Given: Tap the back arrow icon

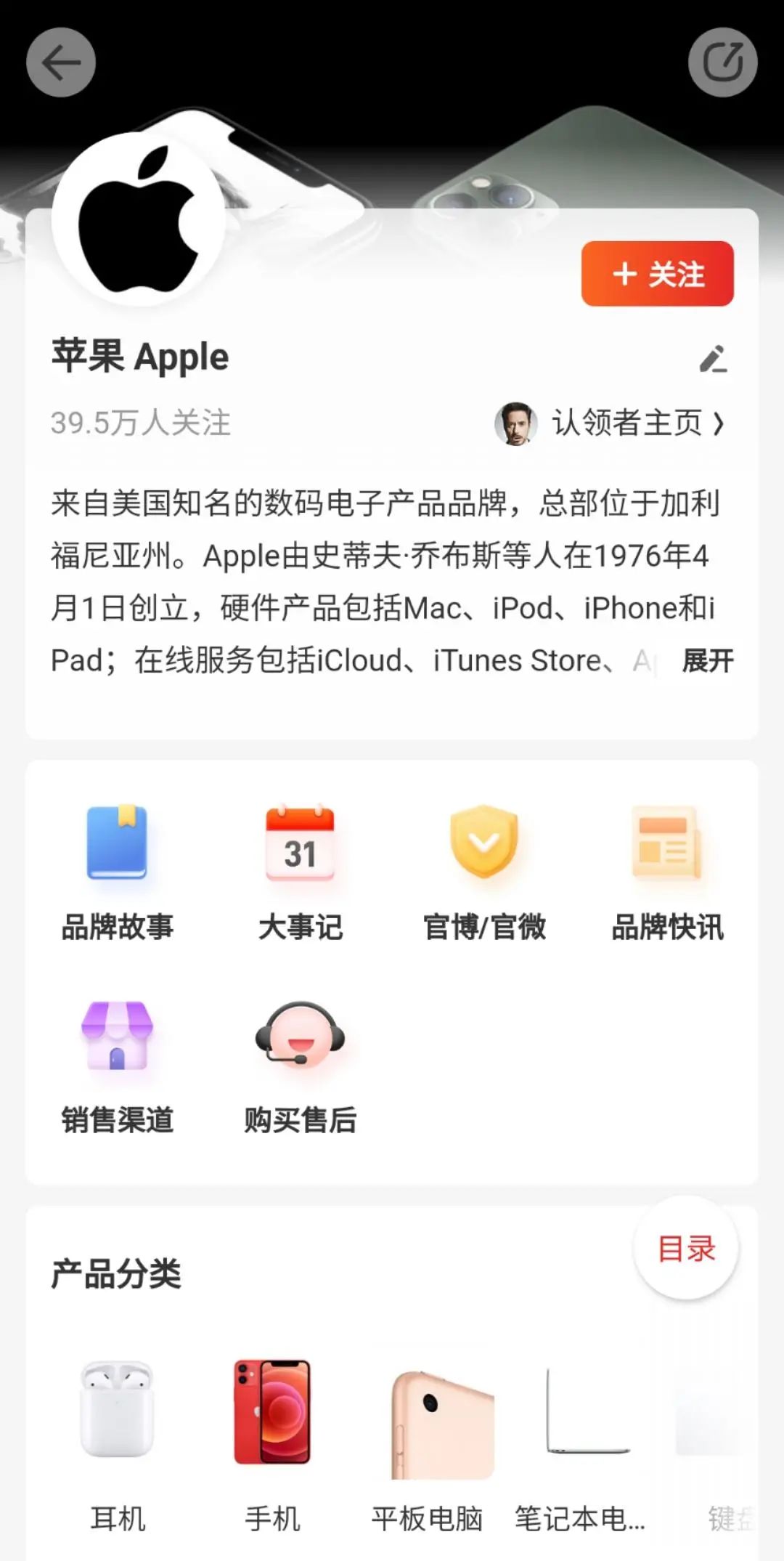Looking at the screenshot, I should pos(61,62).
